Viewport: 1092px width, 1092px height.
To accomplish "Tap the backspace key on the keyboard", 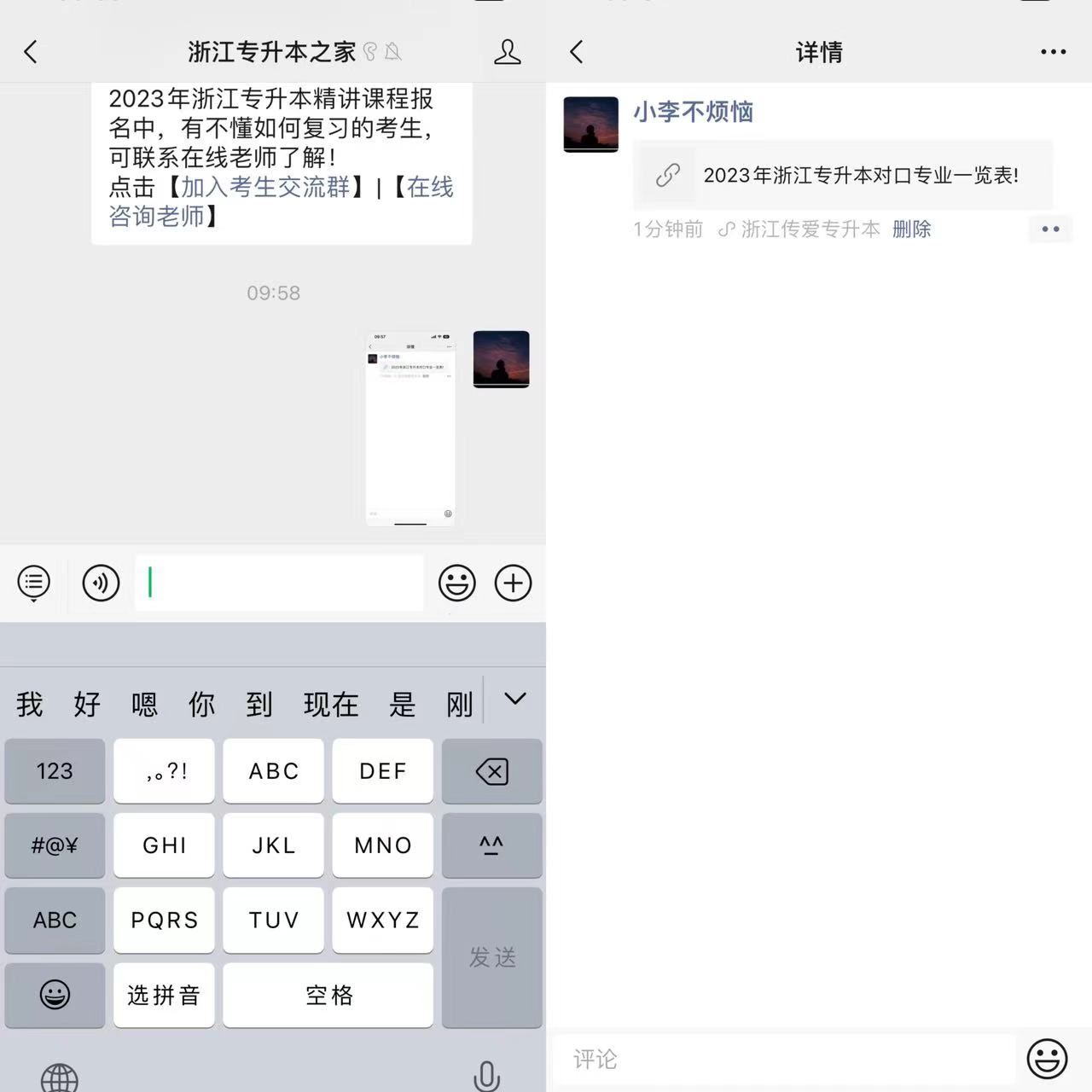I will [x=491, y=771].
